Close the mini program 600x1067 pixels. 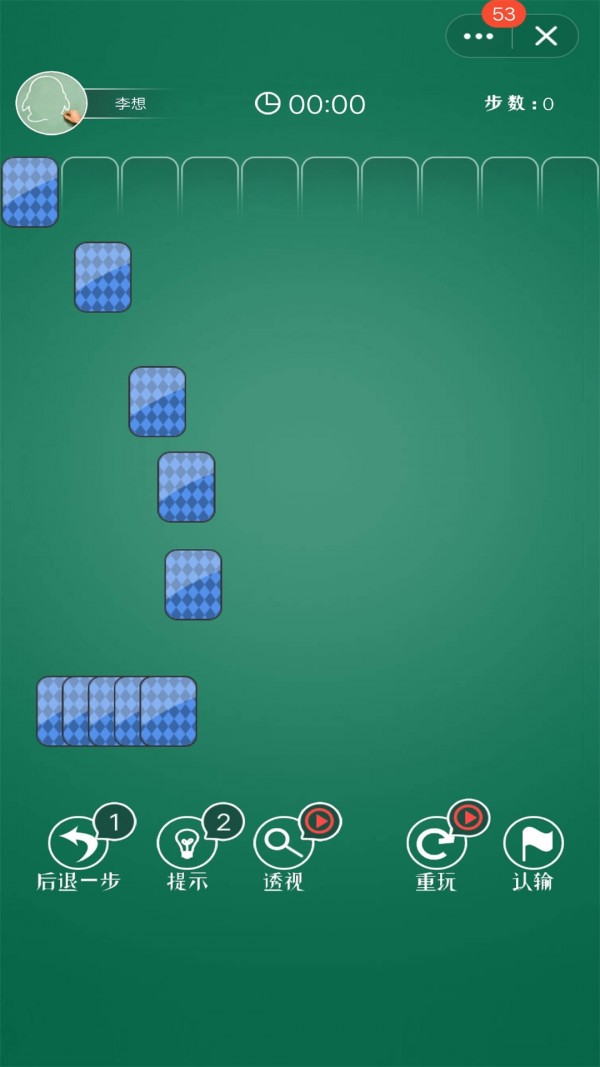pos(546,36)
